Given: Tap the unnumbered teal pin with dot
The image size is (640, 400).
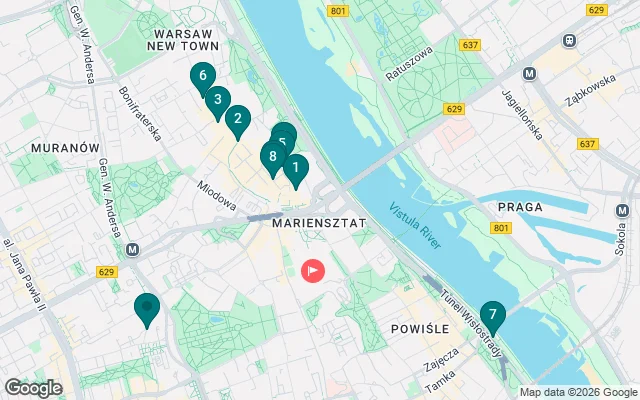Looking at the screenshot, I should point(148,308).
